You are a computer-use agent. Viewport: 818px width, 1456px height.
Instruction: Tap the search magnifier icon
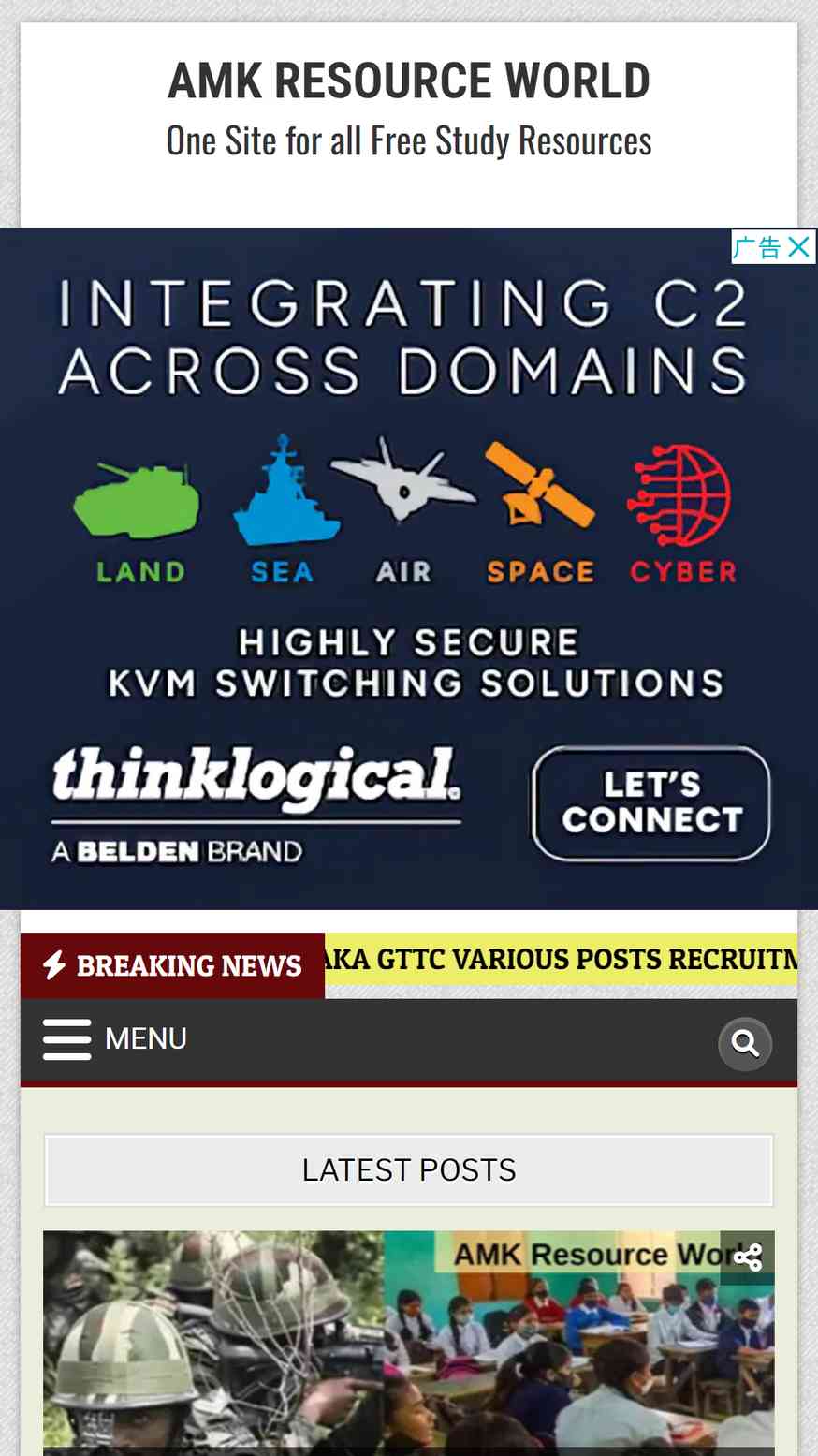[x=745, y=1043]
